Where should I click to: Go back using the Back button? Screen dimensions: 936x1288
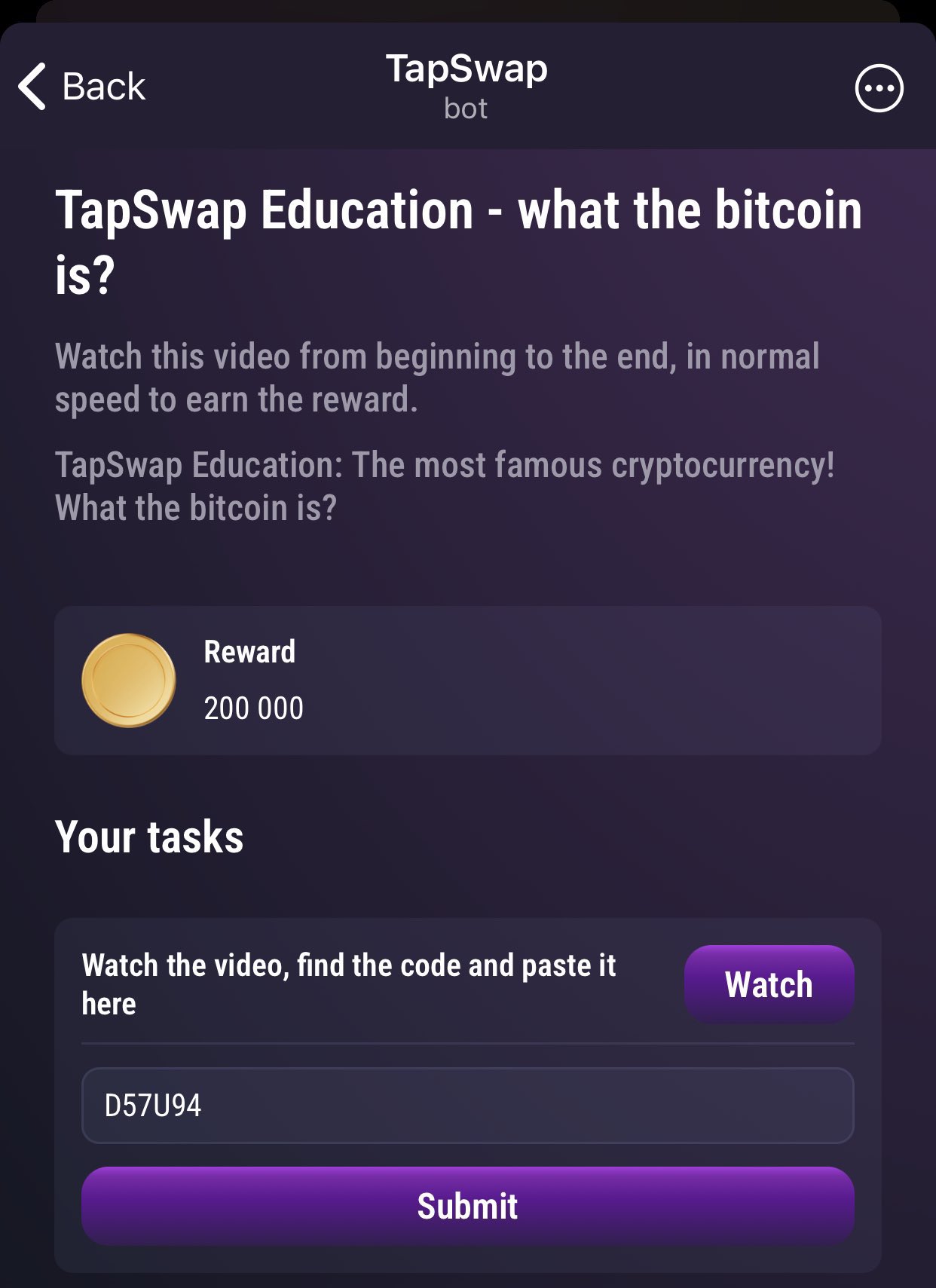tap(81, 87)
